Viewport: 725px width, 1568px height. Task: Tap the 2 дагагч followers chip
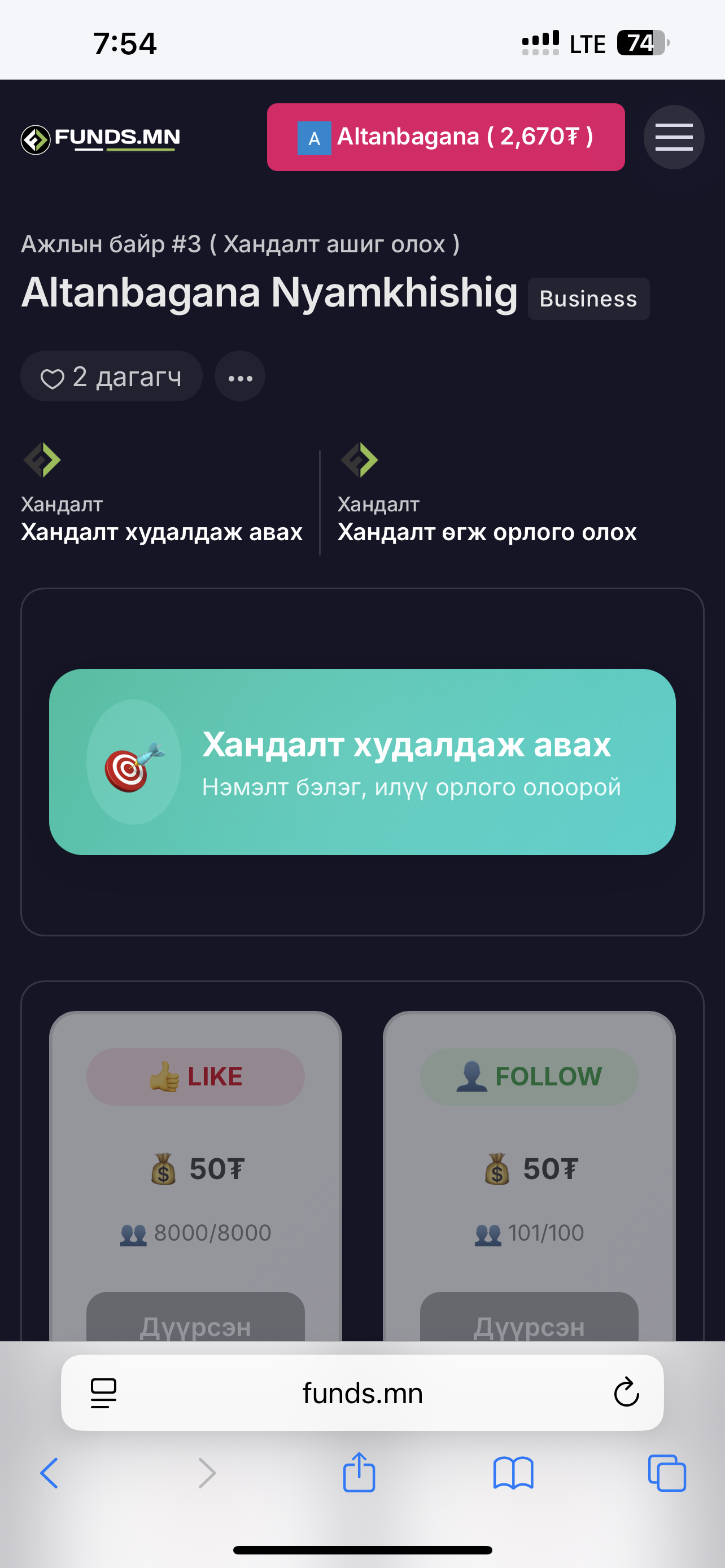pyautogui.click(x=111, y=377)
